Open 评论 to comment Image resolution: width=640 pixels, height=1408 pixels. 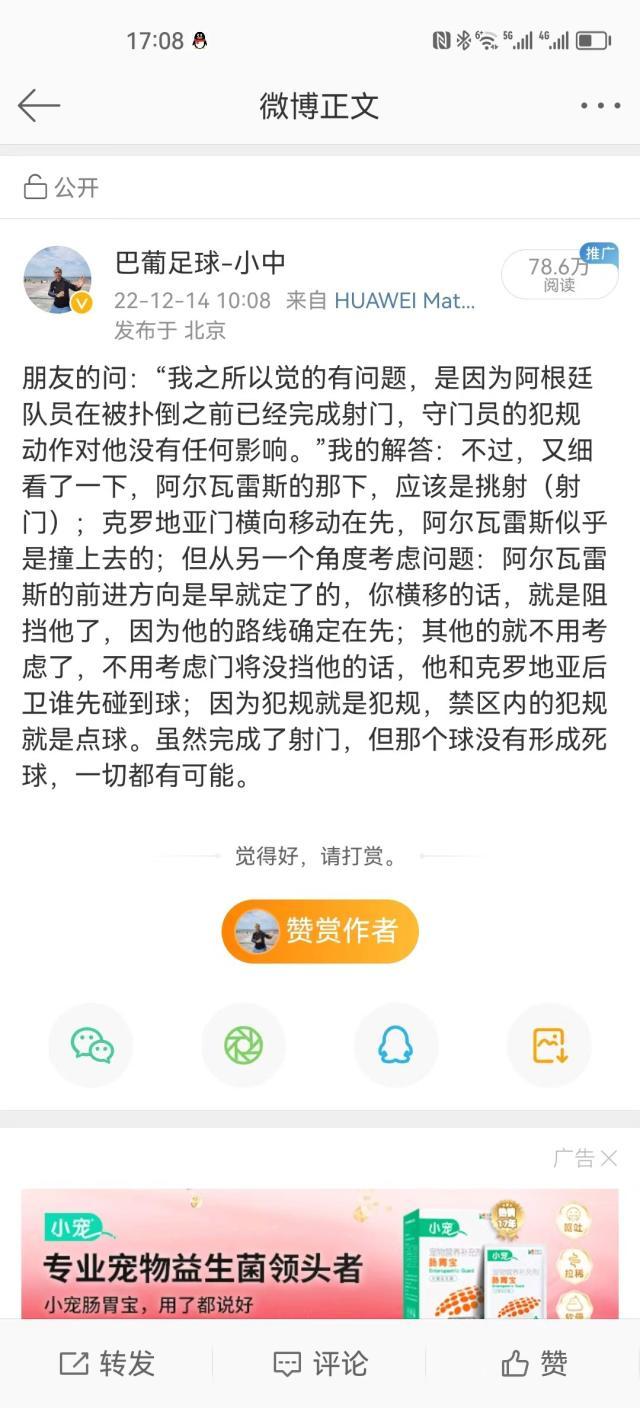point(320,1363)
